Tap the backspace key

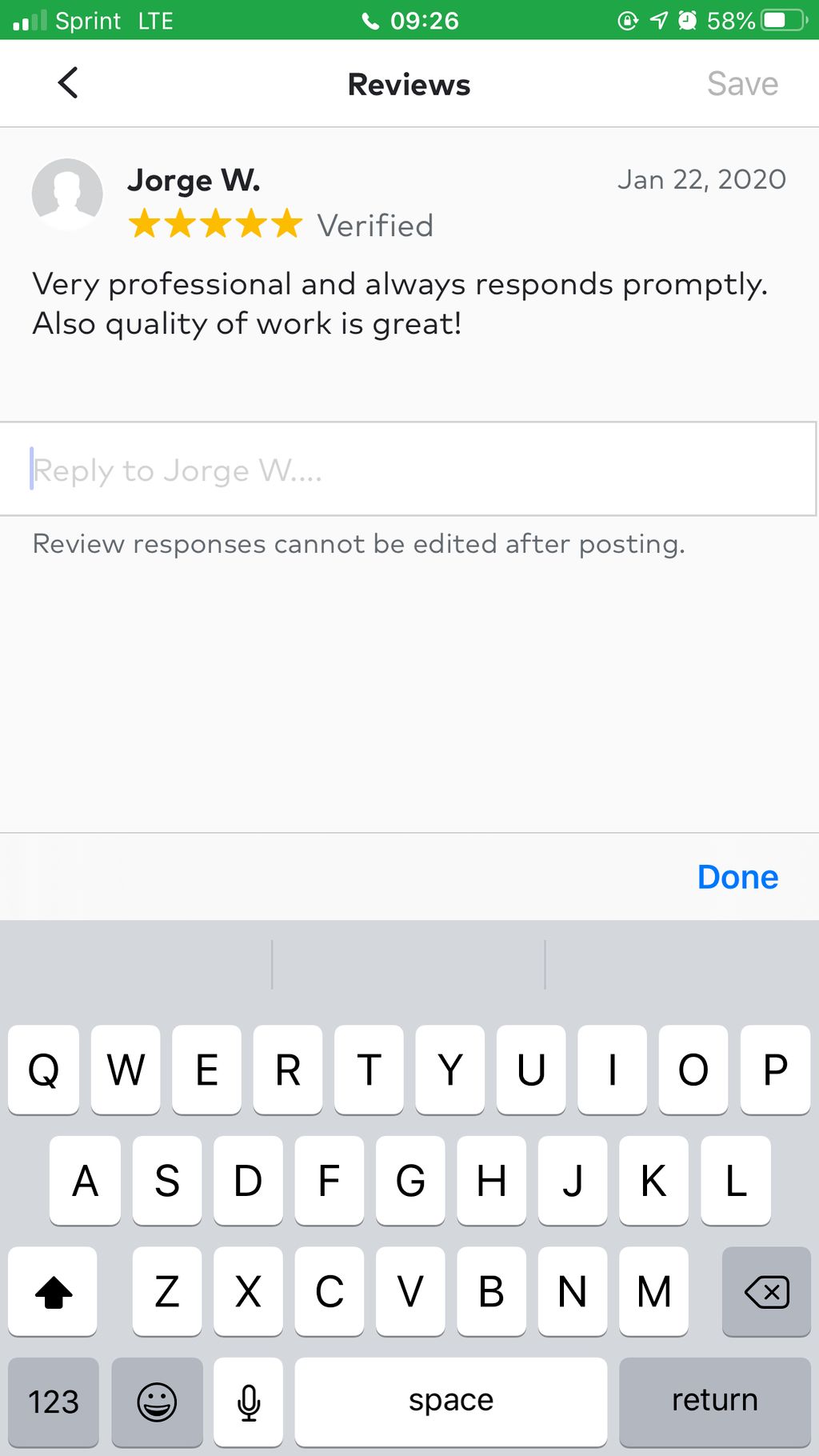pos(765,1290)
